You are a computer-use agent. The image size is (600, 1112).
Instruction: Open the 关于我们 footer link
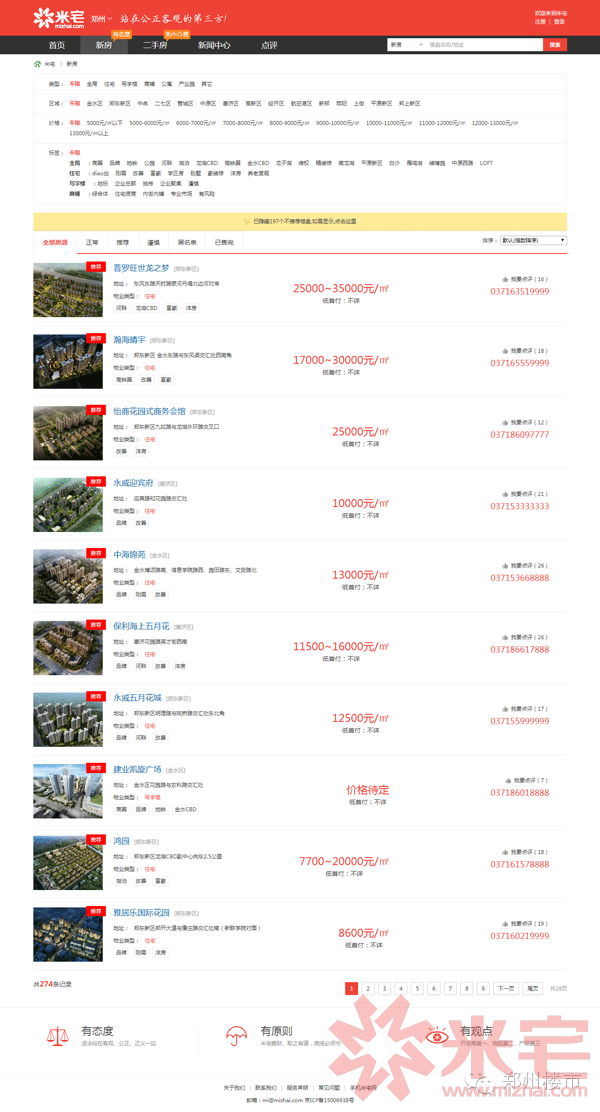[234, 1087]
